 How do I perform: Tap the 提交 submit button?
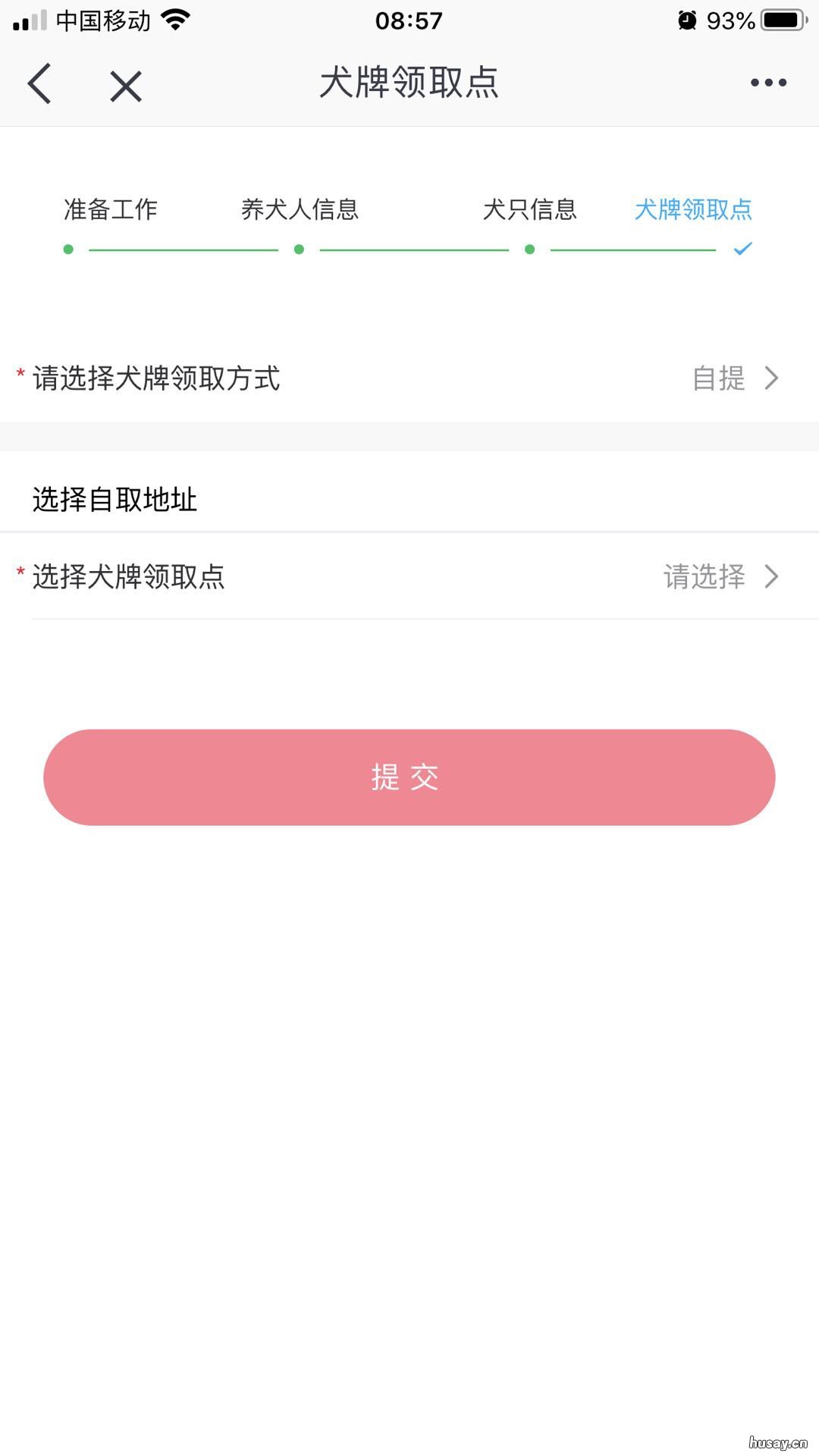(x=409, y=777)
